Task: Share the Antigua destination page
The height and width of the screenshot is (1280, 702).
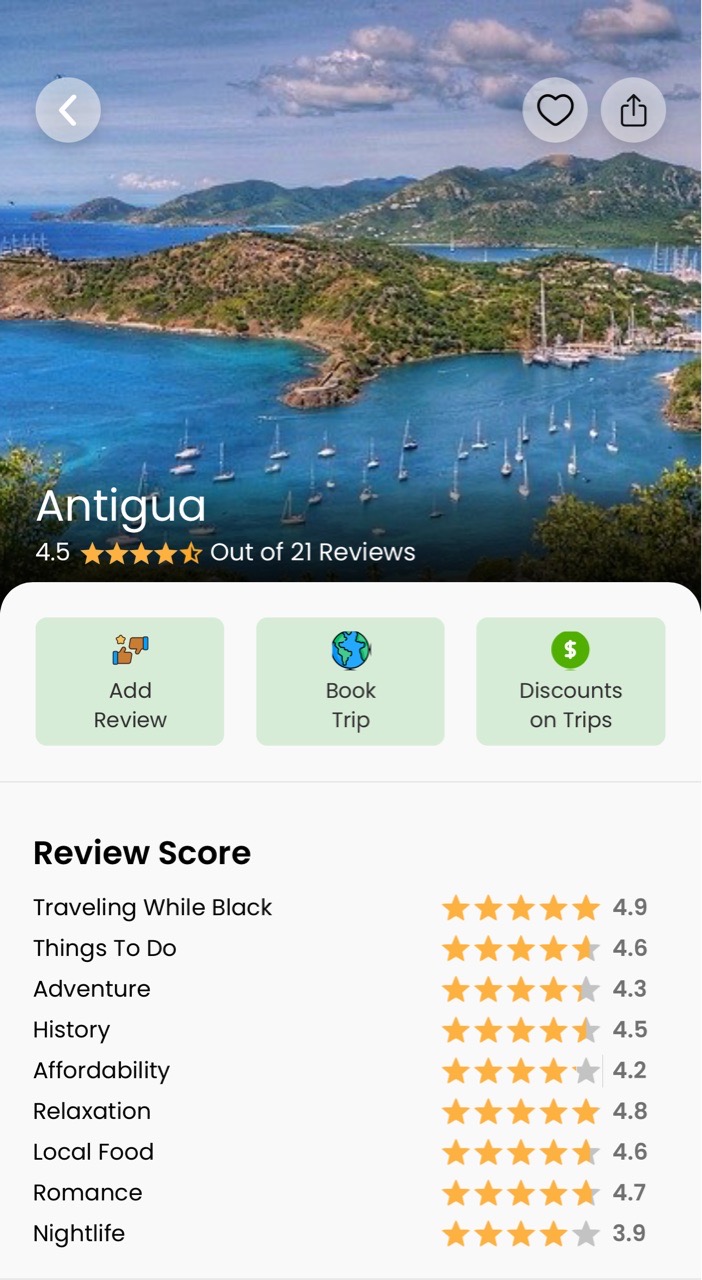Action: [633, 110]
